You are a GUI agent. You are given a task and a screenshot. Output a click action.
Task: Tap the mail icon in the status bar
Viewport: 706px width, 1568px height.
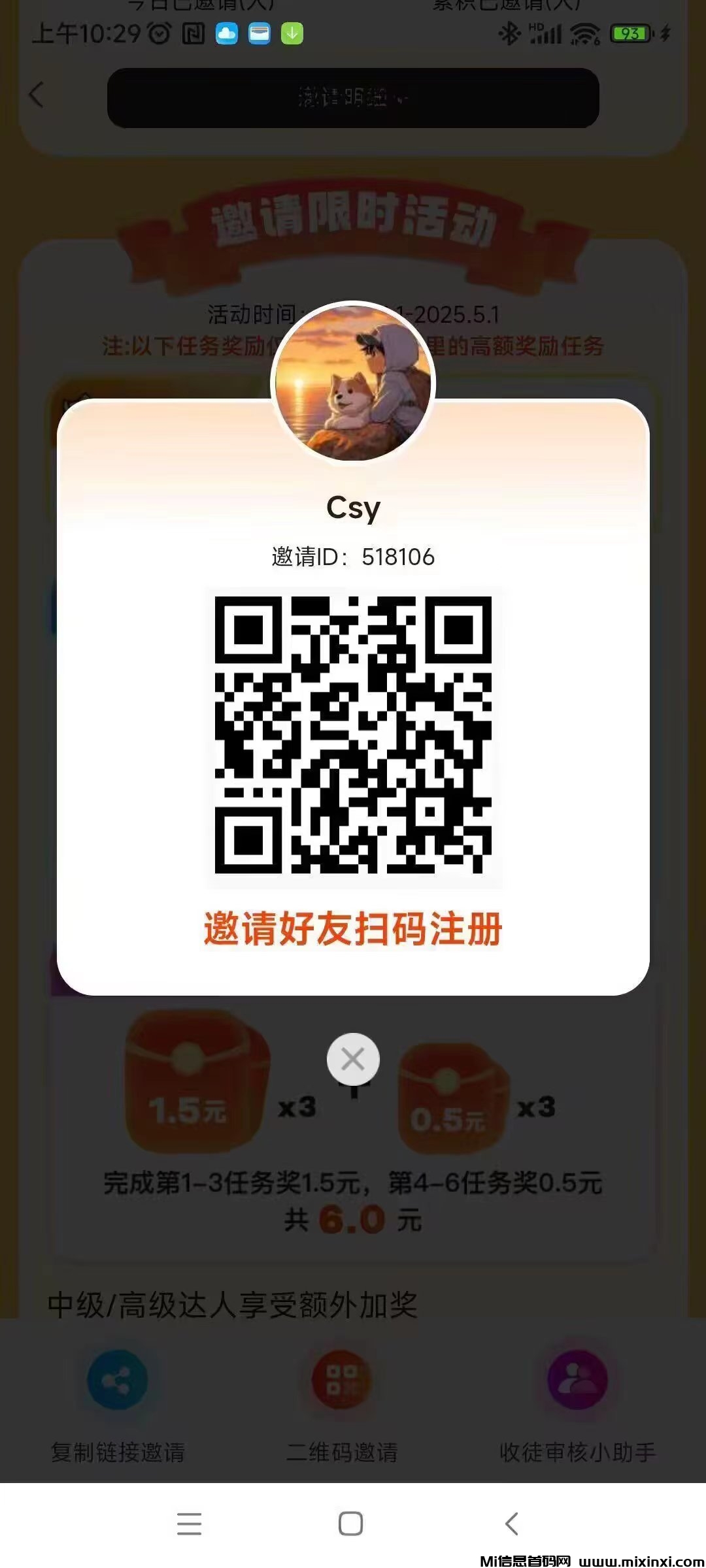[259, 33]
